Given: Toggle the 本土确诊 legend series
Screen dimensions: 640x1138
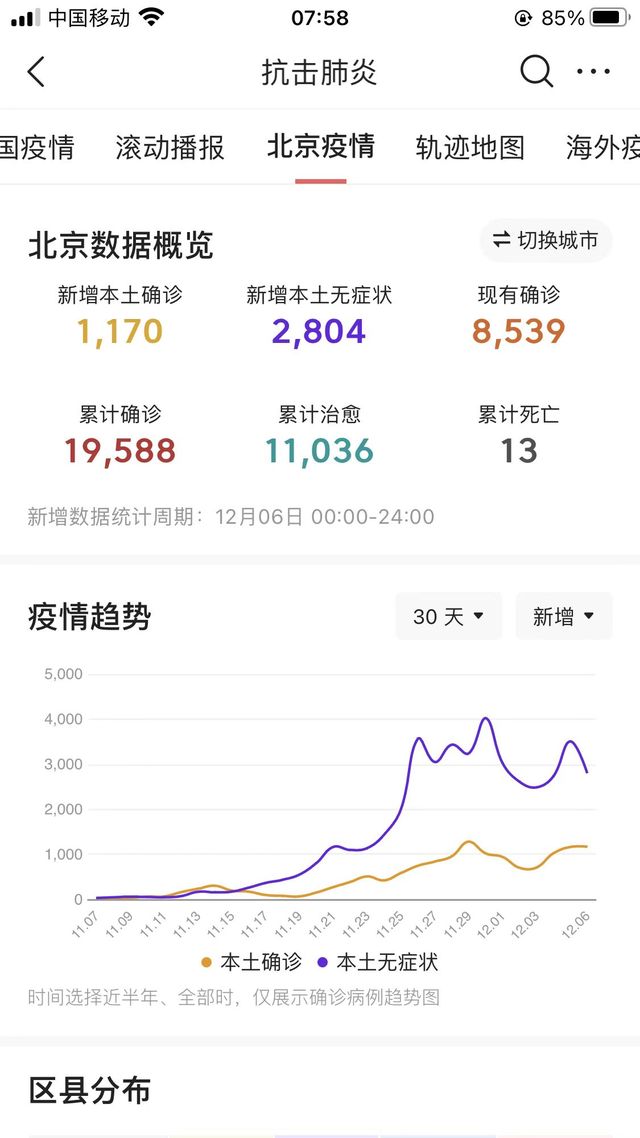Looking at the screenshot, I should coord(251,963).
